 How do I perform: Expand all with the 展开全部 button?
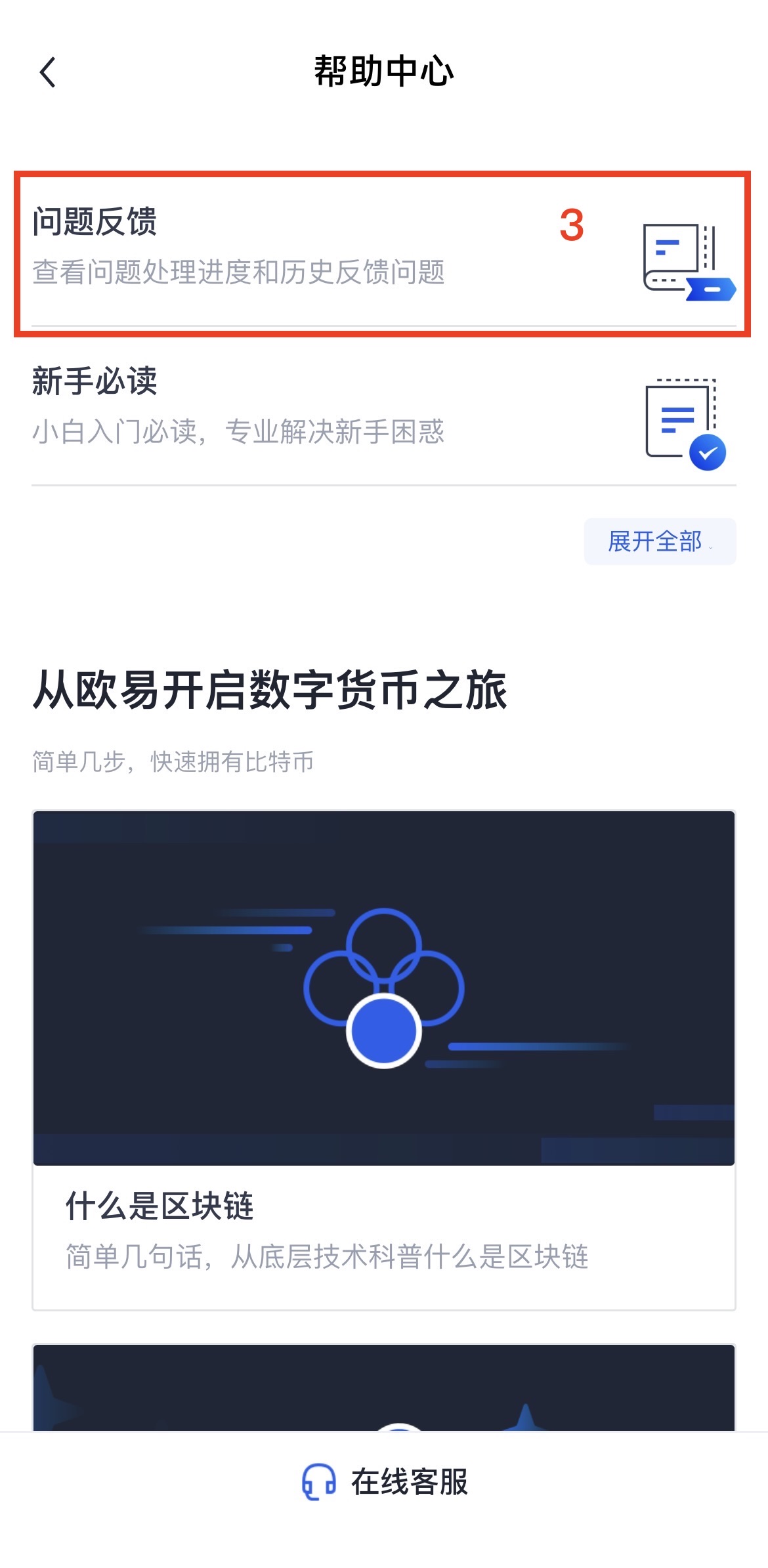[x=659, y=541]
